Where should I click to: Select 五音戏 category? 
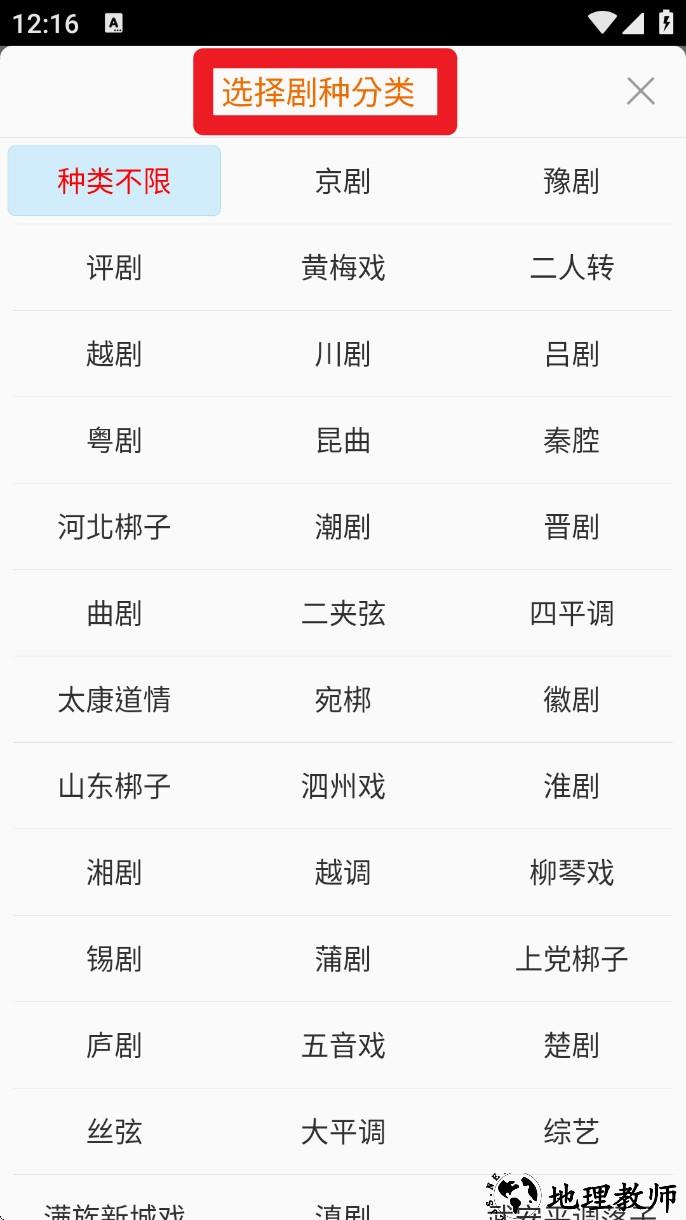(343, 1046)
